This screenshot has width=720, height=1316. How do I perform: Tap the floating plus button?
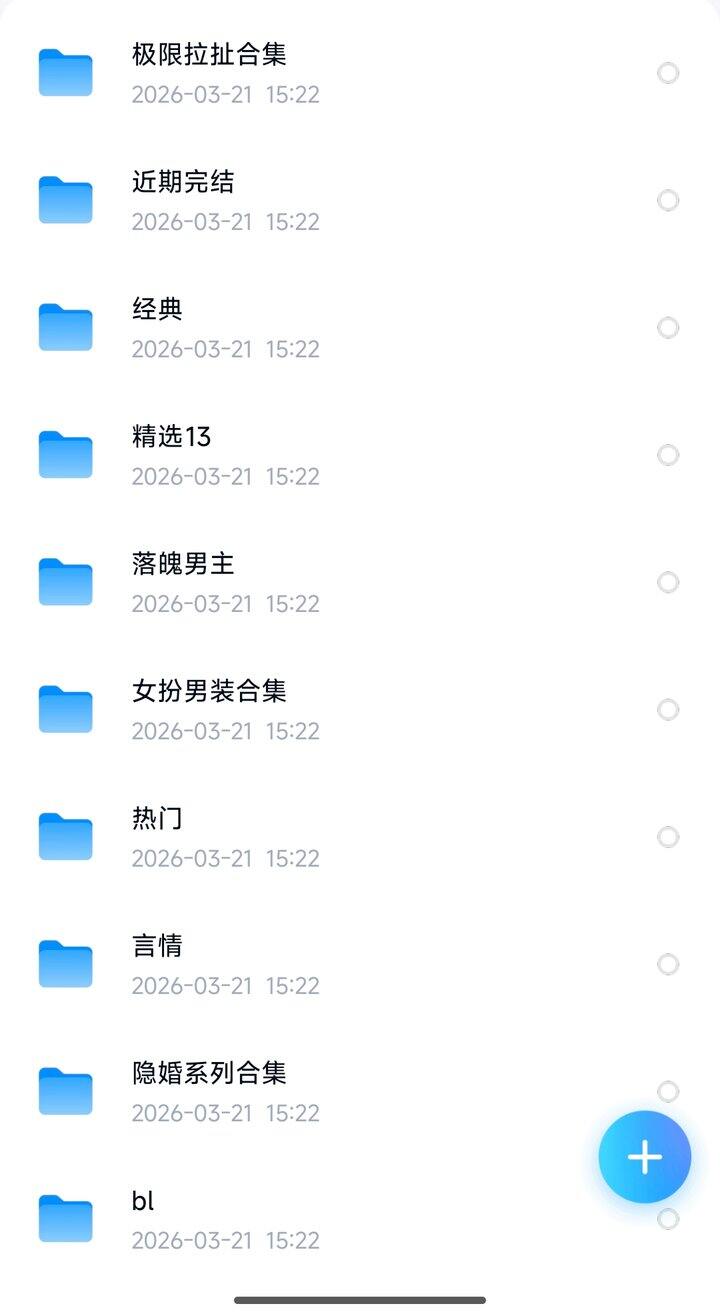pos(645,1156)
